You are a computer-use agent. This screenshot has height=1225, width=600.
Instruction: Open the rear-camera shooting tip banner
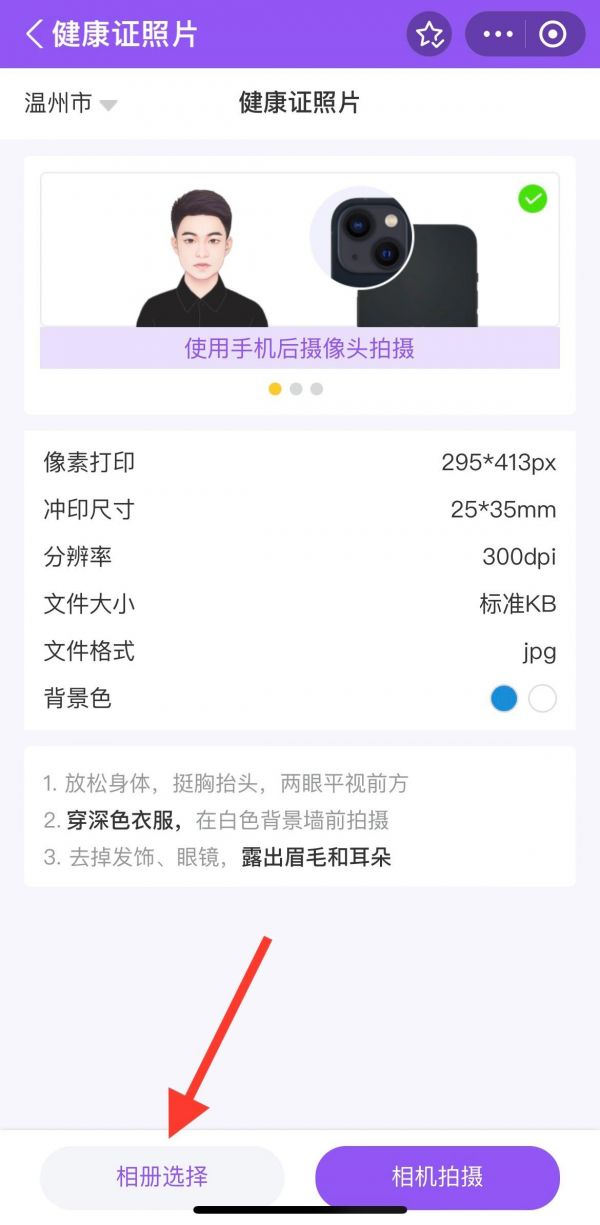click(x=299, y=270)
